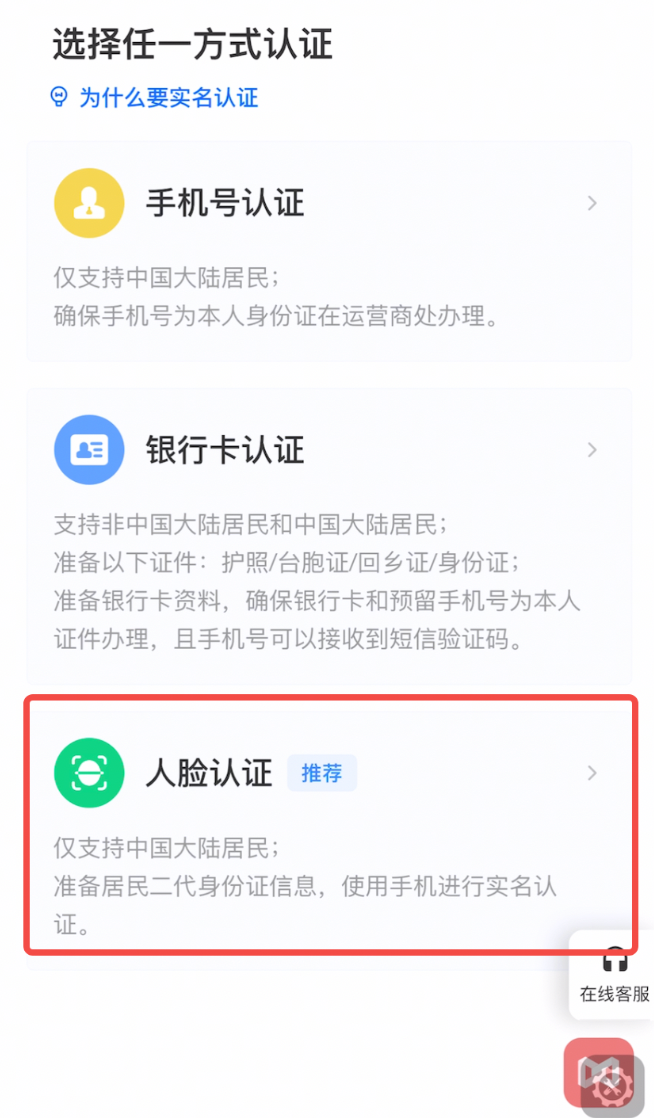Open the 为什么要实名认证 link
654x1118 pixels.
coord(156,98)
